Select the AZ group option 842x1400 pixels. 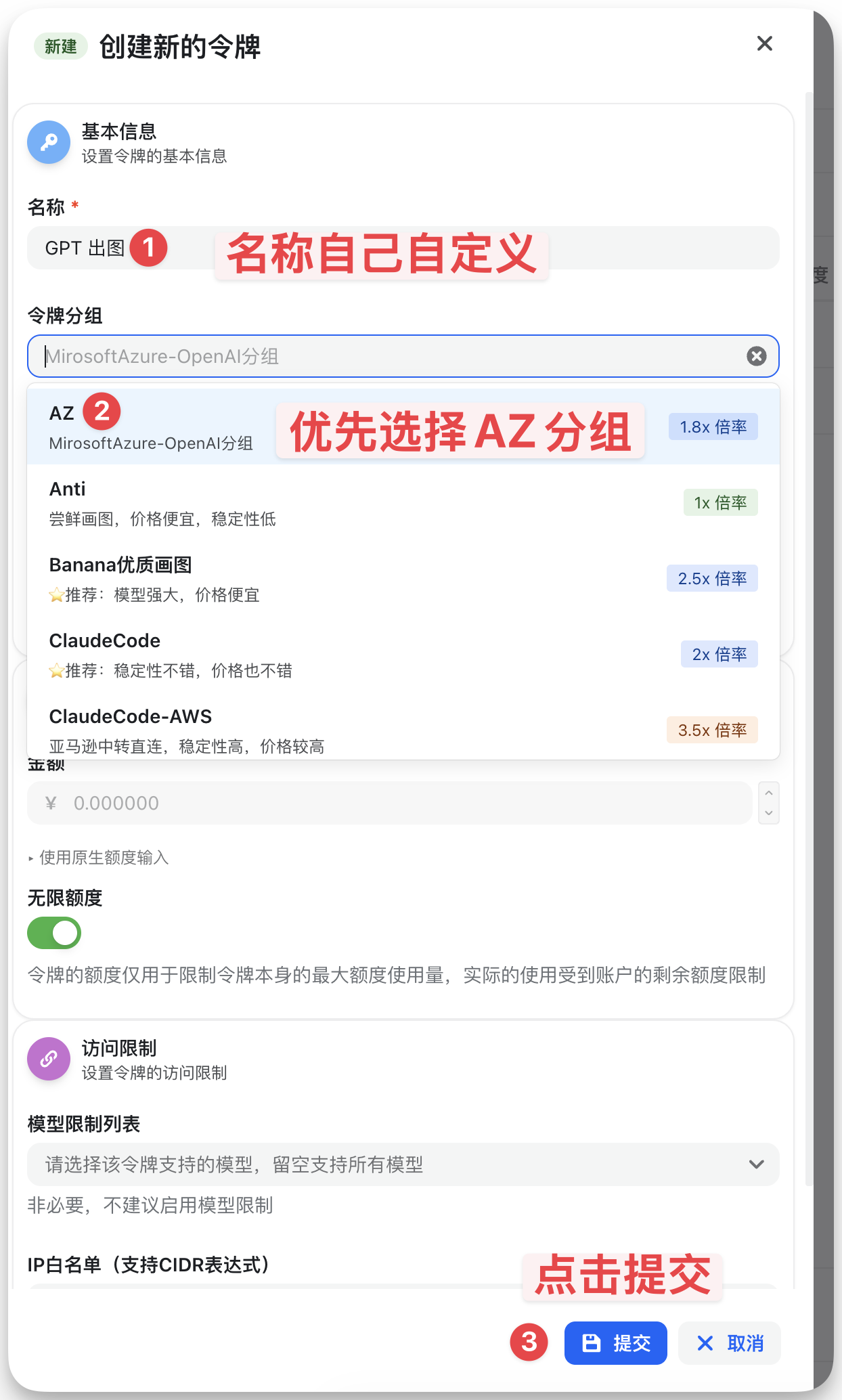click(403, 426)
